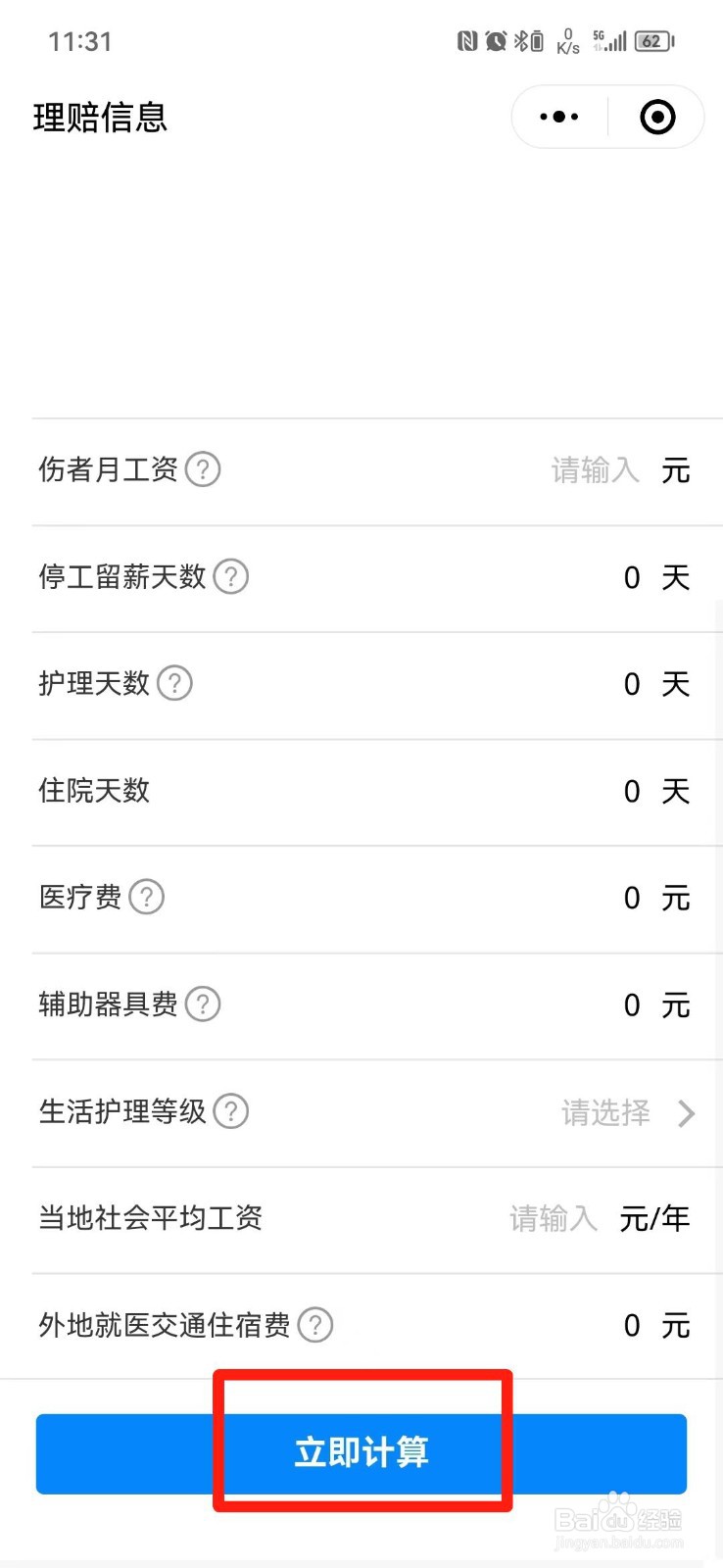Image resolution: width=723 pixels, height=1568 pixels.
Task: Show help for 护理天数
Action: pos(174,683)
